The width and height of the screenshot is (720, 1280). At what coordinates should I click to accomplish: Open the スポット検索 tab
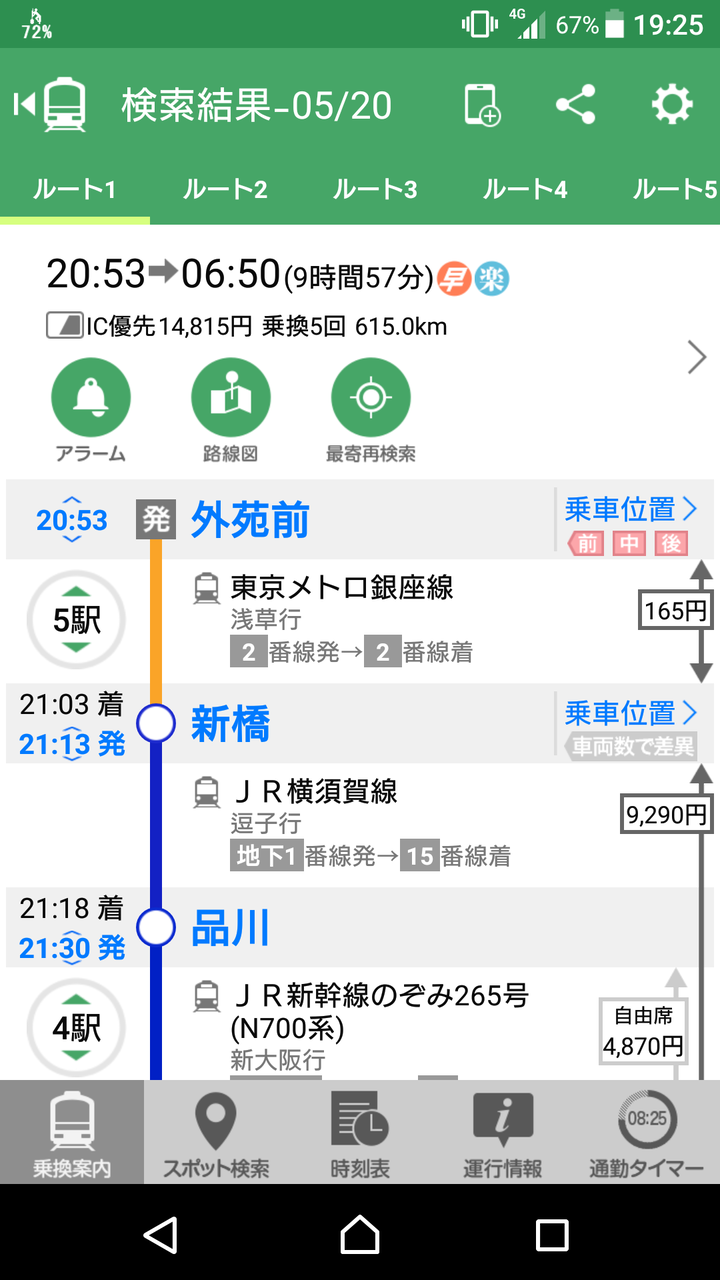[216, 1133]
